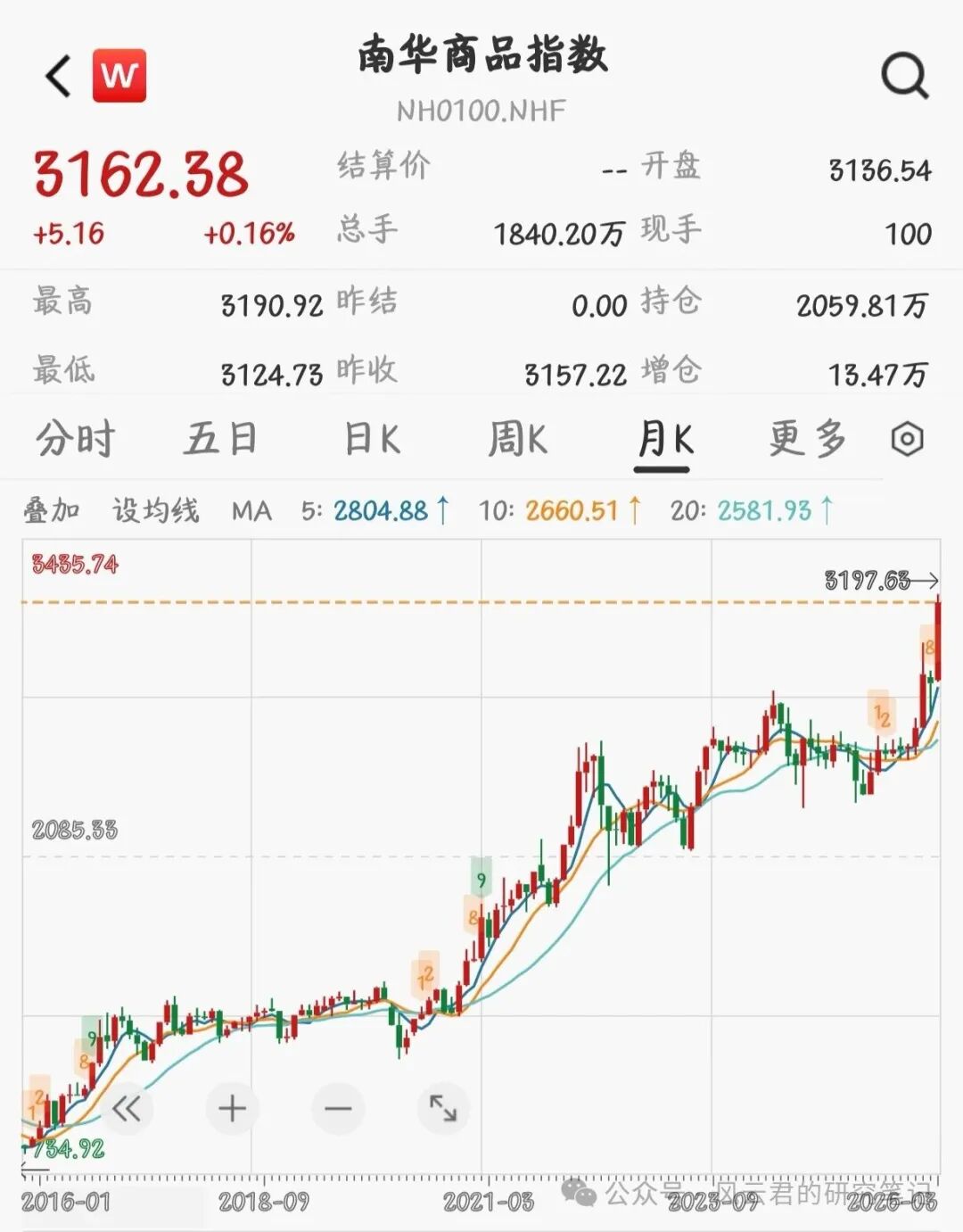Zoom in the chart with plus button
Viewport: 963px width, 1232px height.
(232, 1109)
